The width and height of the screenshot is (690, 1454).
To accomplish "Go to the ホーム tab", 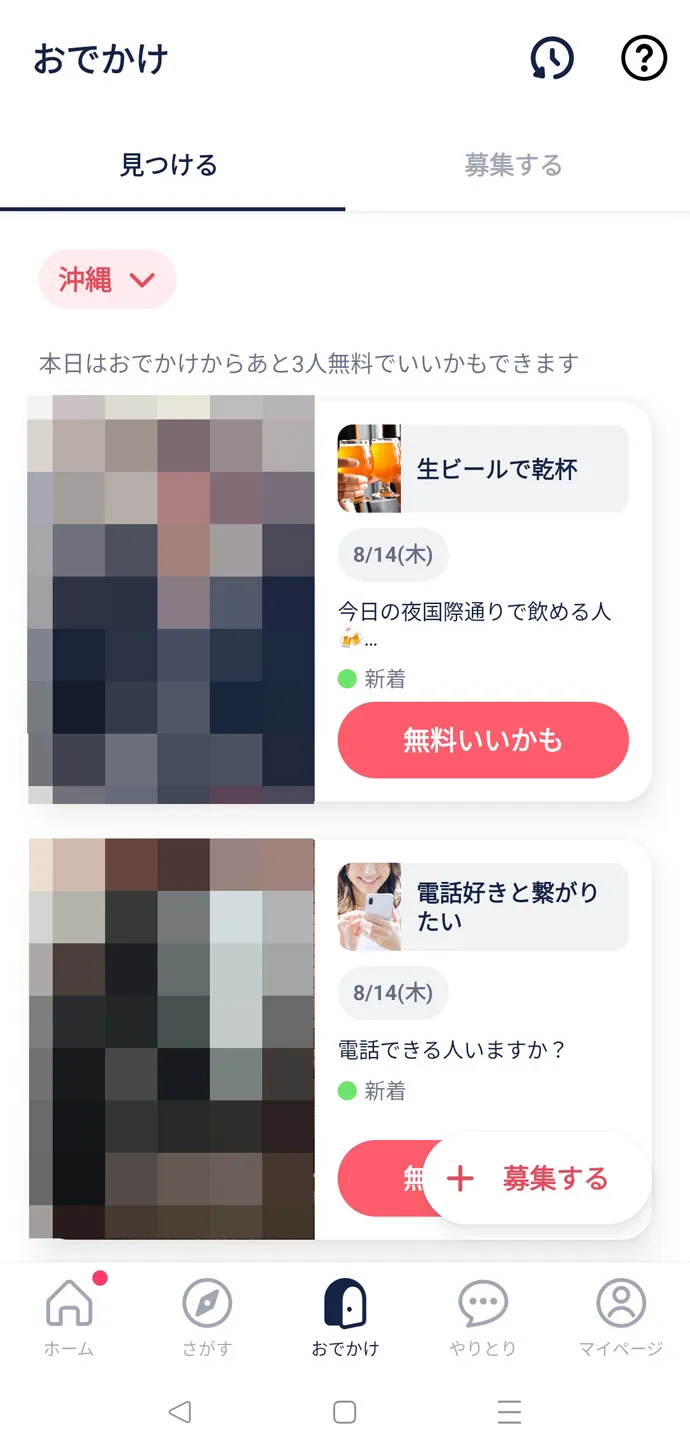I will [69, 1317].
